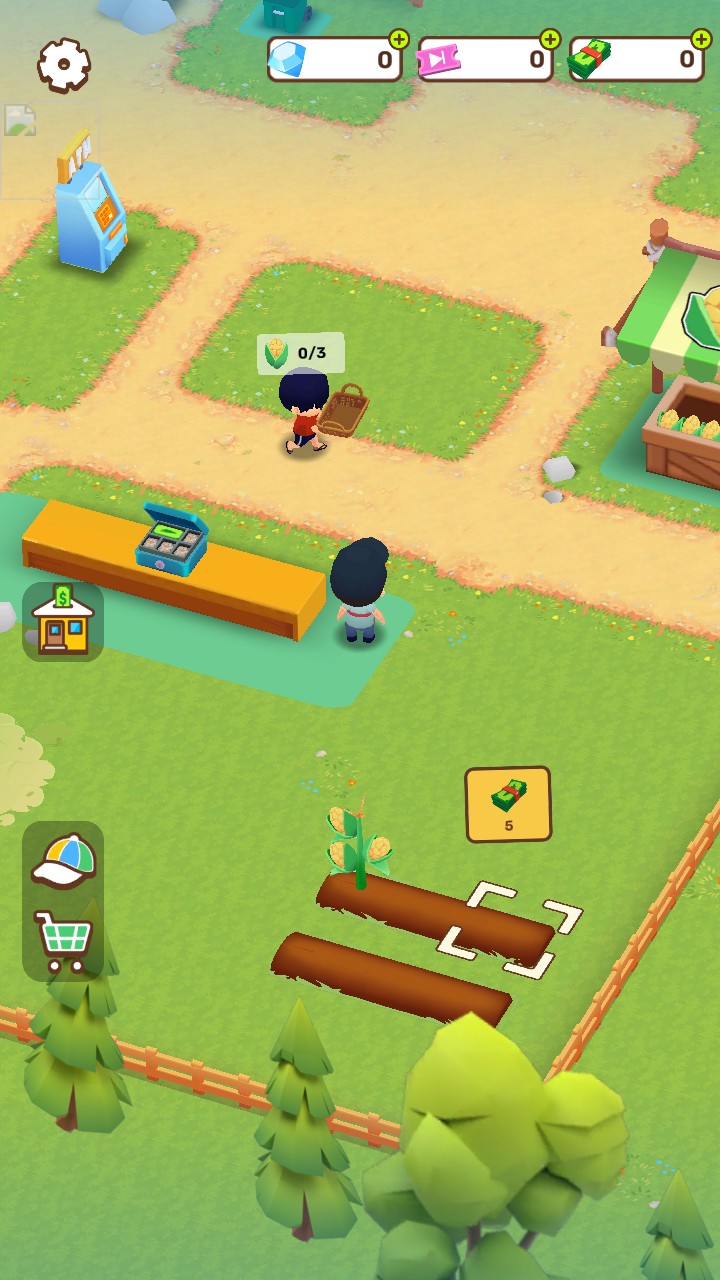Open the green shopping cart store

(x=63, y=939)
